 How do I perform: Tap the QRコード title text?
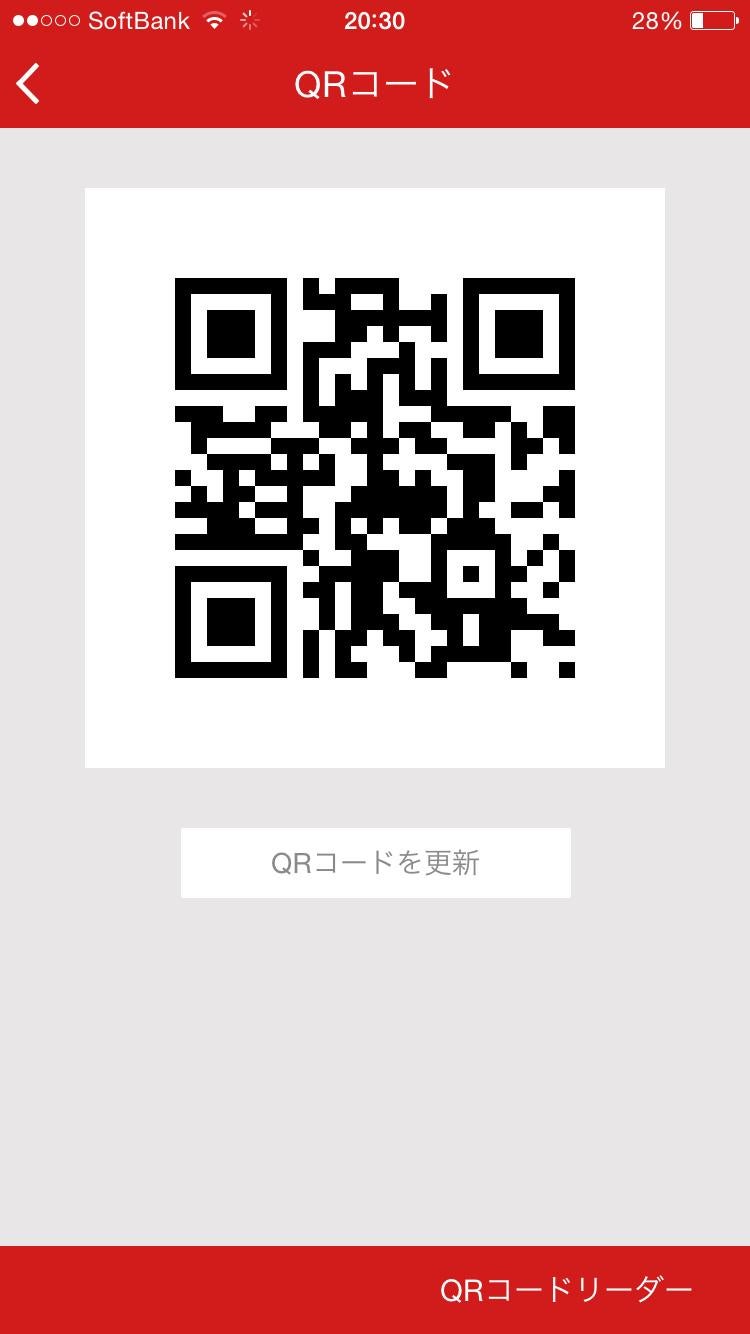375,84
